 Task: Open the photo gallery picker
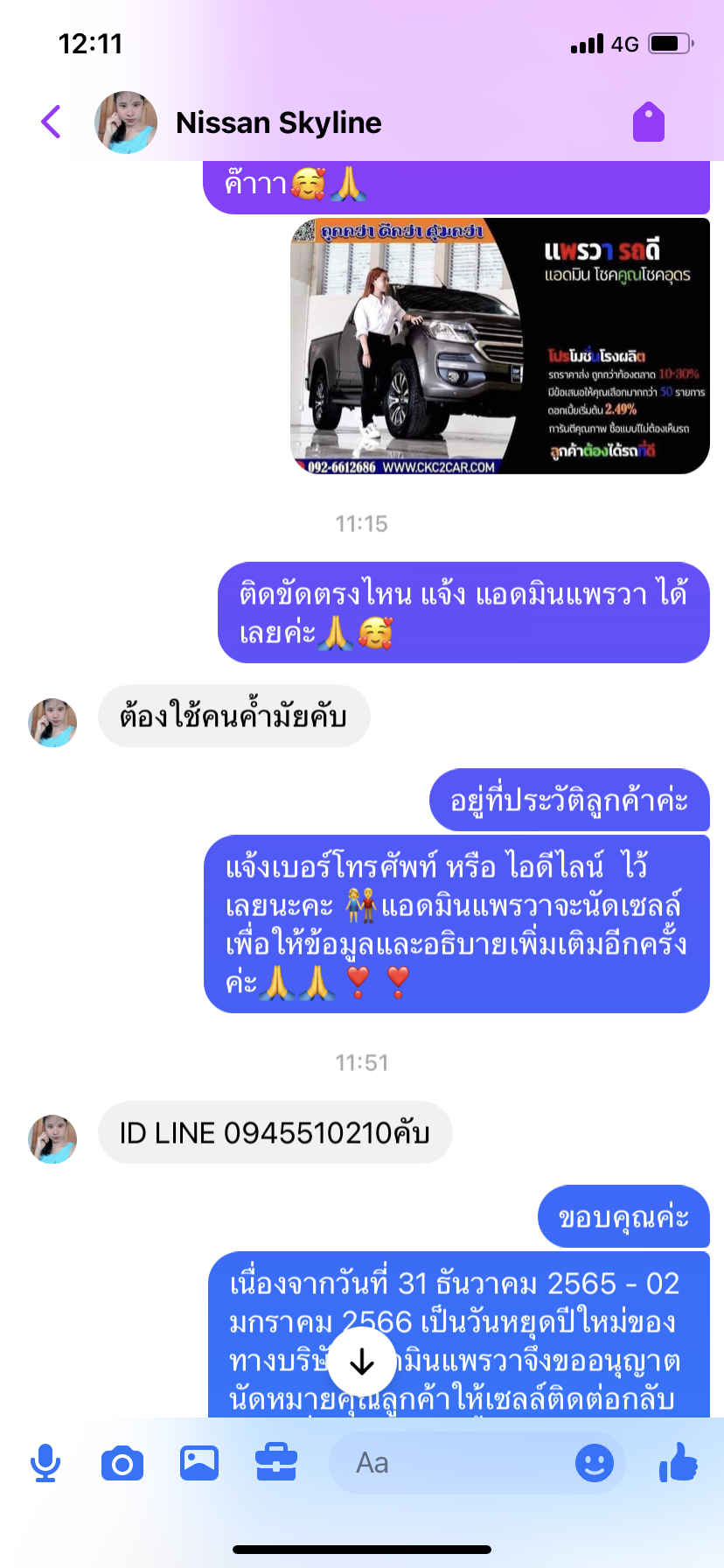199,1463
